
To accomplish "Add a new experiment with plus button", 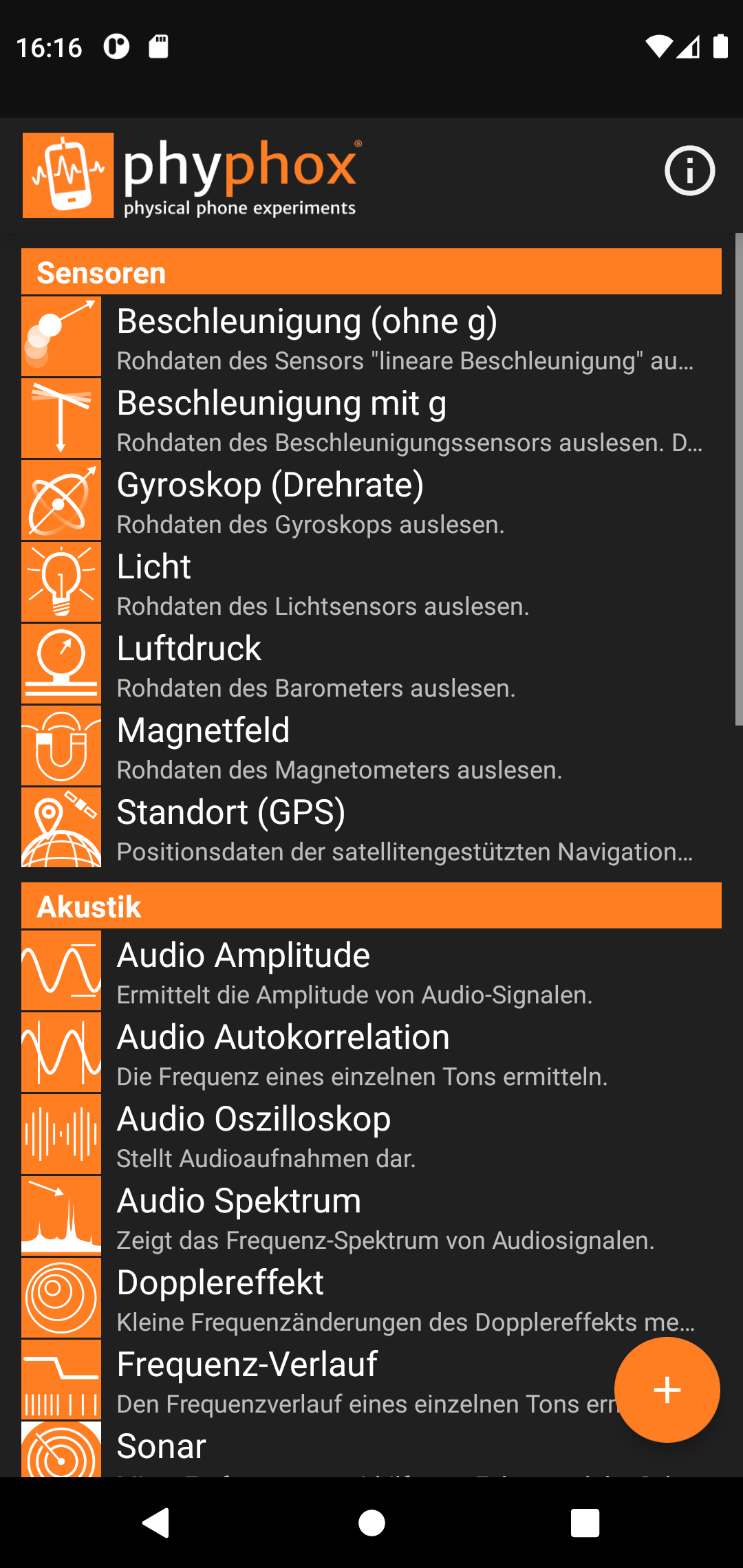I will 667,1390.
